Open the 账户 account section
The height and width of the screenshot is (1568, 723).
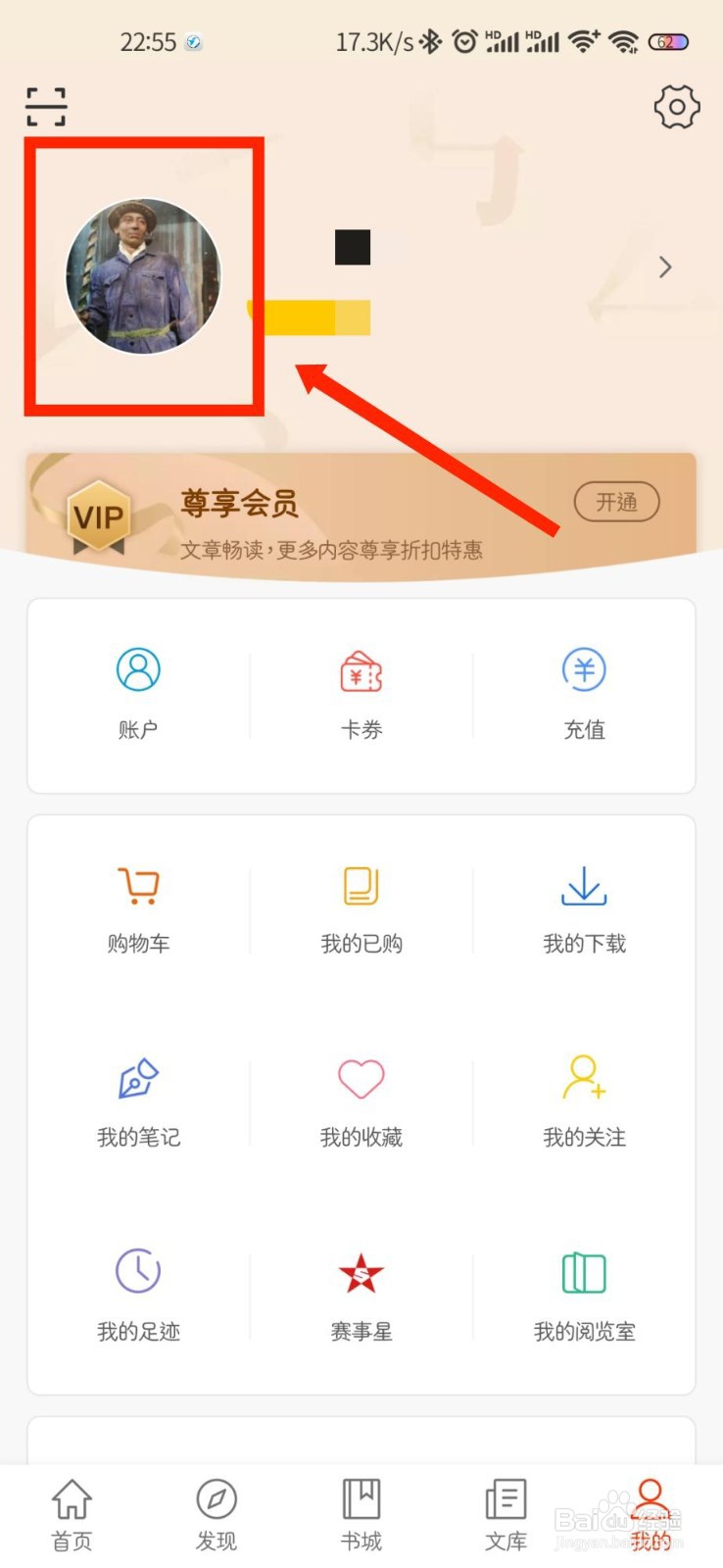click(137, 691)
